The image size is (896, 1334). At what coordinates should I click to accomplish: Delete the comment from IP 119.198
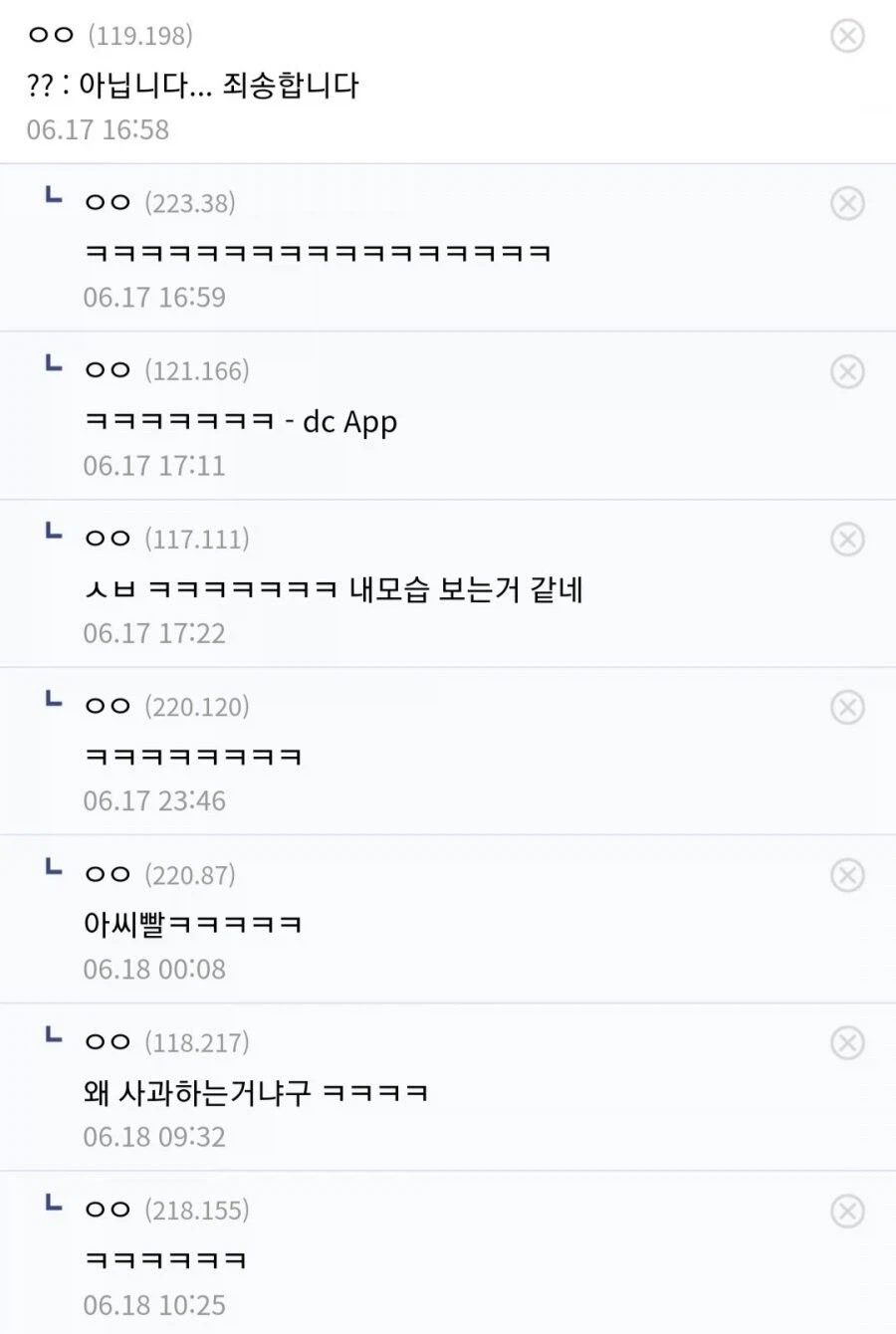847,37
